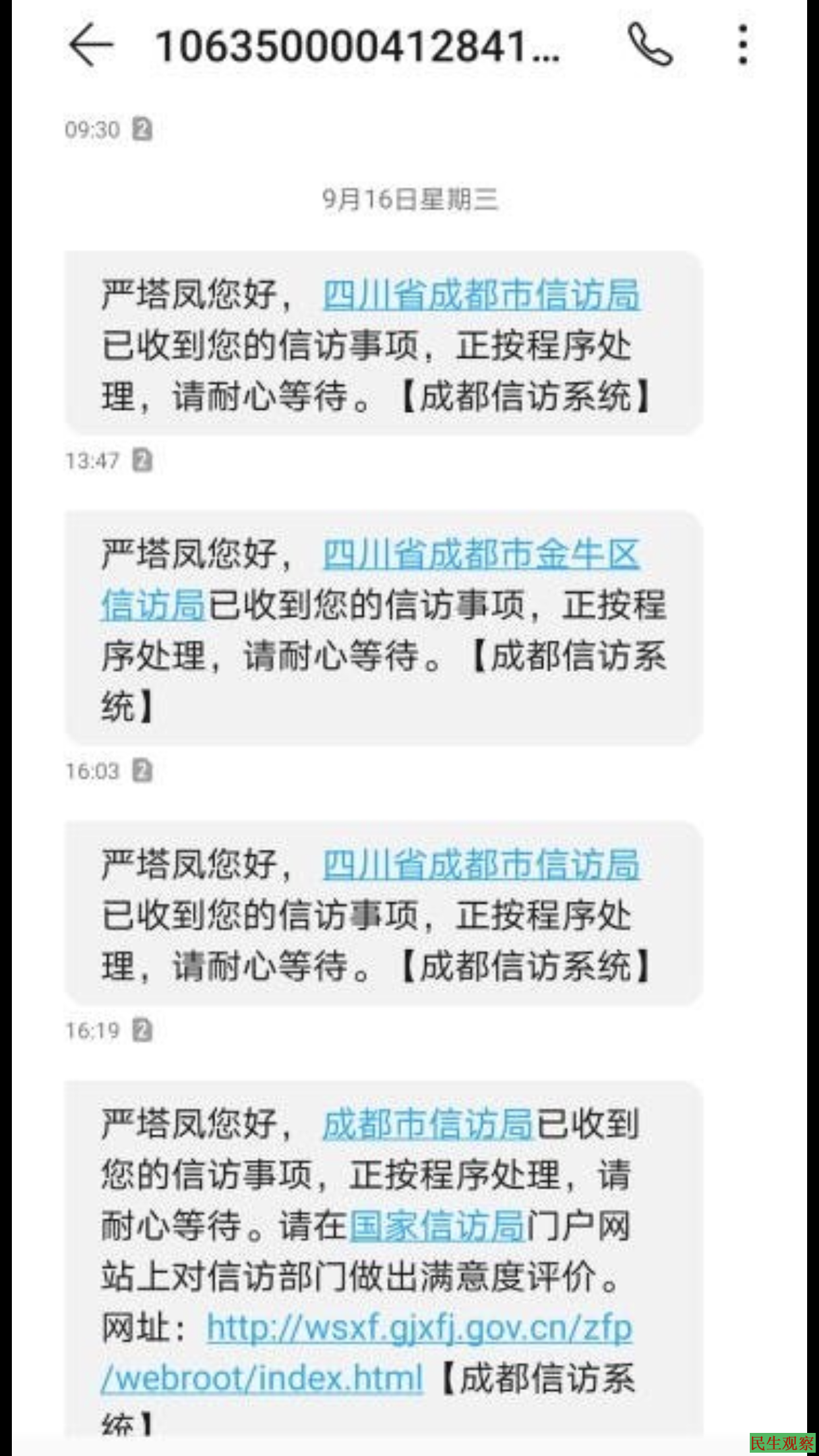
Task: Call the sender number 106350000412841
Action: point(650,45)
